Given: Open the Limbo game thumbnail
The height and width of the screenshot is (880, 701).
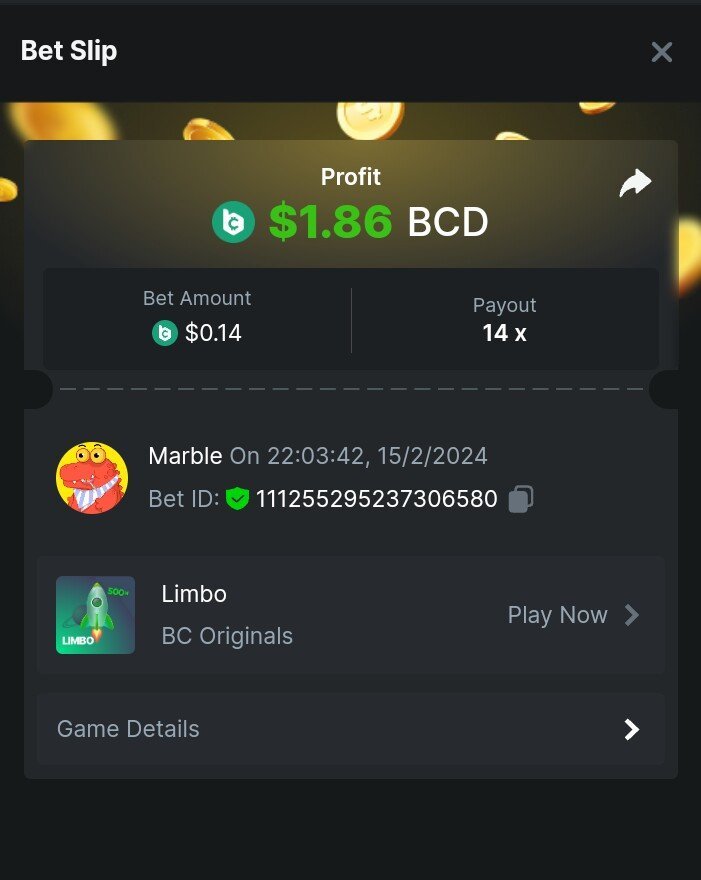Looking at the screenshot, I should coord(95,615).
